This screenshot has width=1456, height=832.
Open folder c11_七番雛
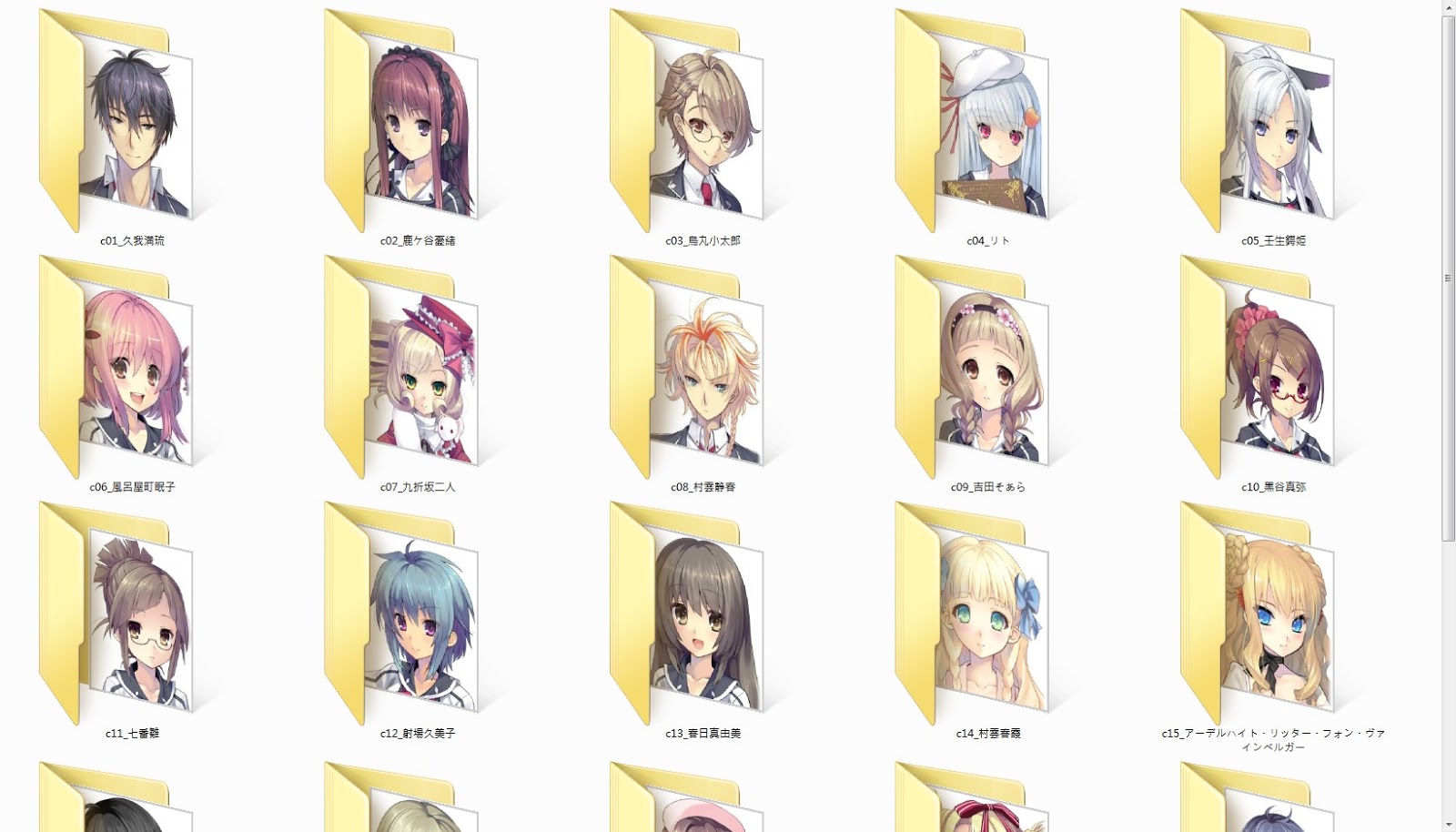pos(132,619)
